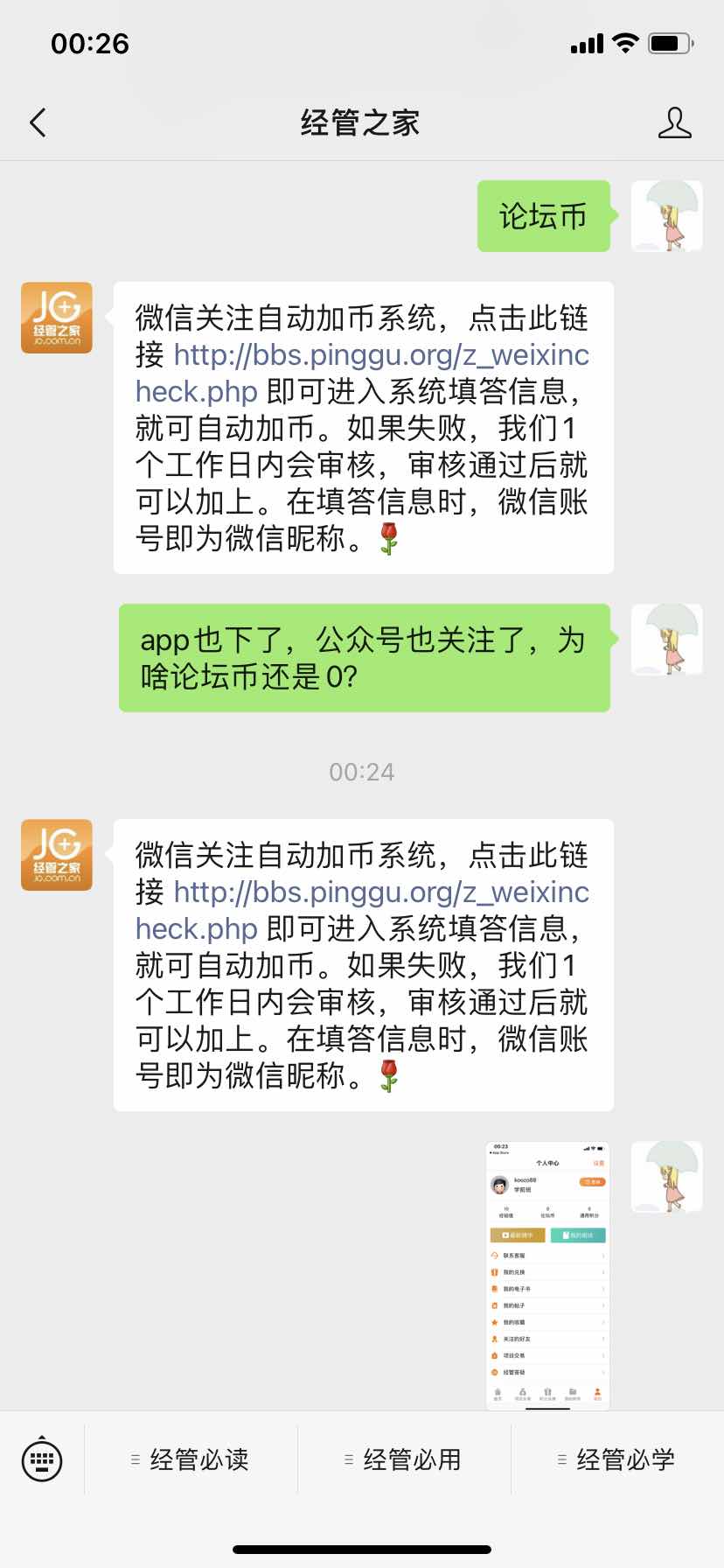Open the 经管必读 menu
The height and width of the screenshot is (1568, 724).
(191, 1459)
